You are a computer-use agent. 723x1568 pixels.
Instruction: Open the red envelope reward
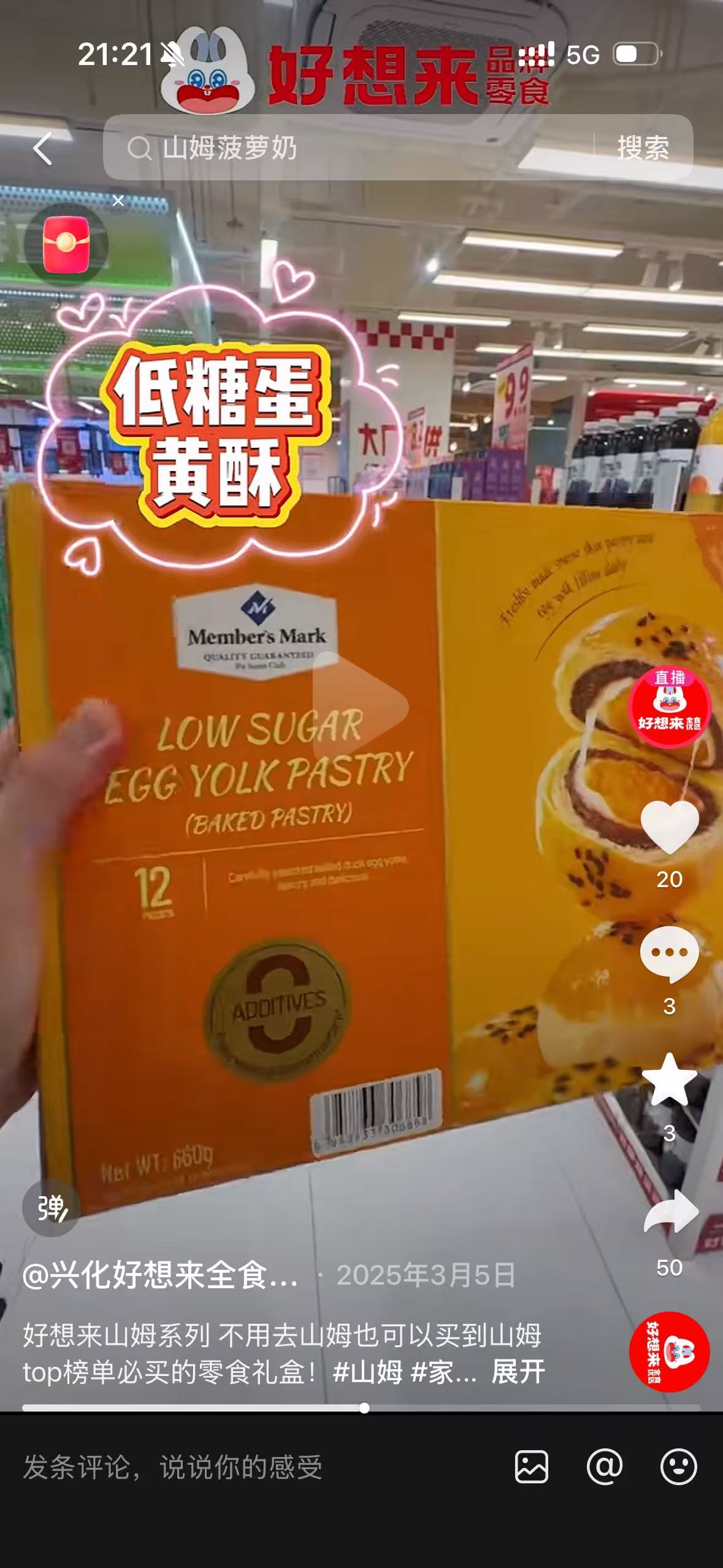tap(66, 245)
